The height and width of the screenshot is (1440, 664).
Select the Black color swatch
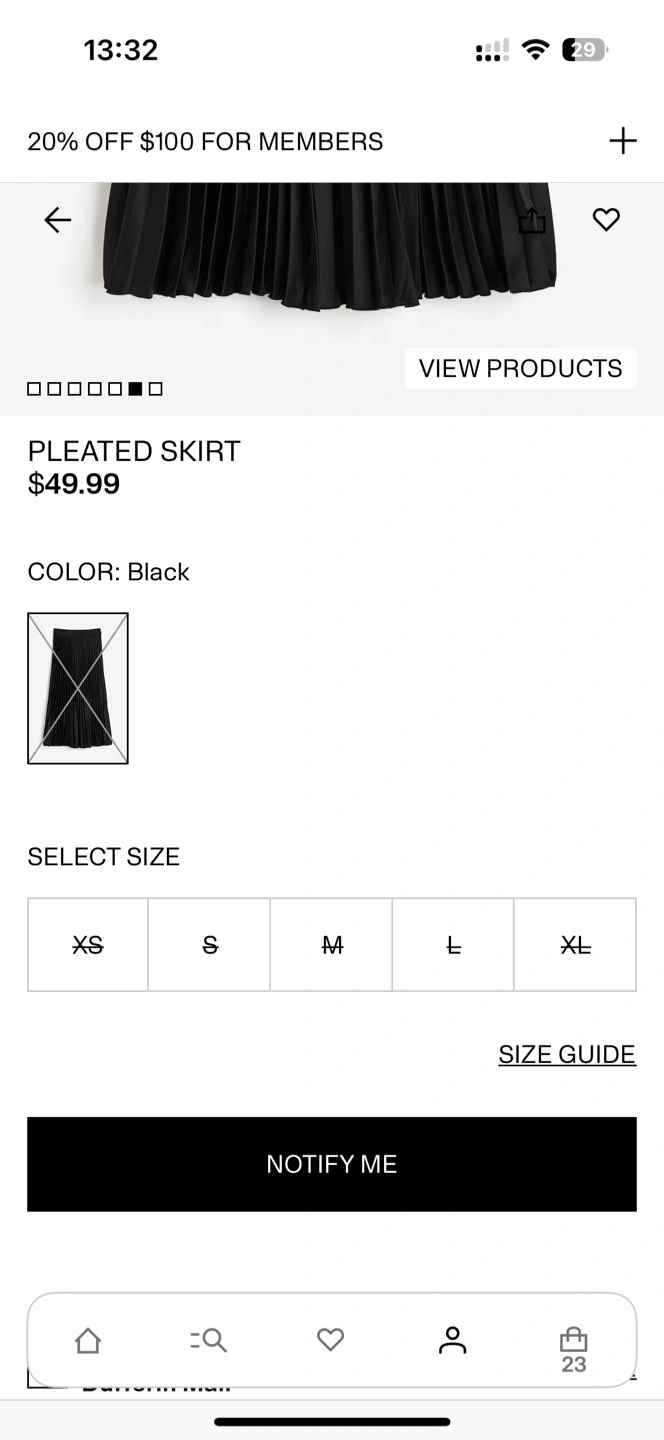(78, 688)
